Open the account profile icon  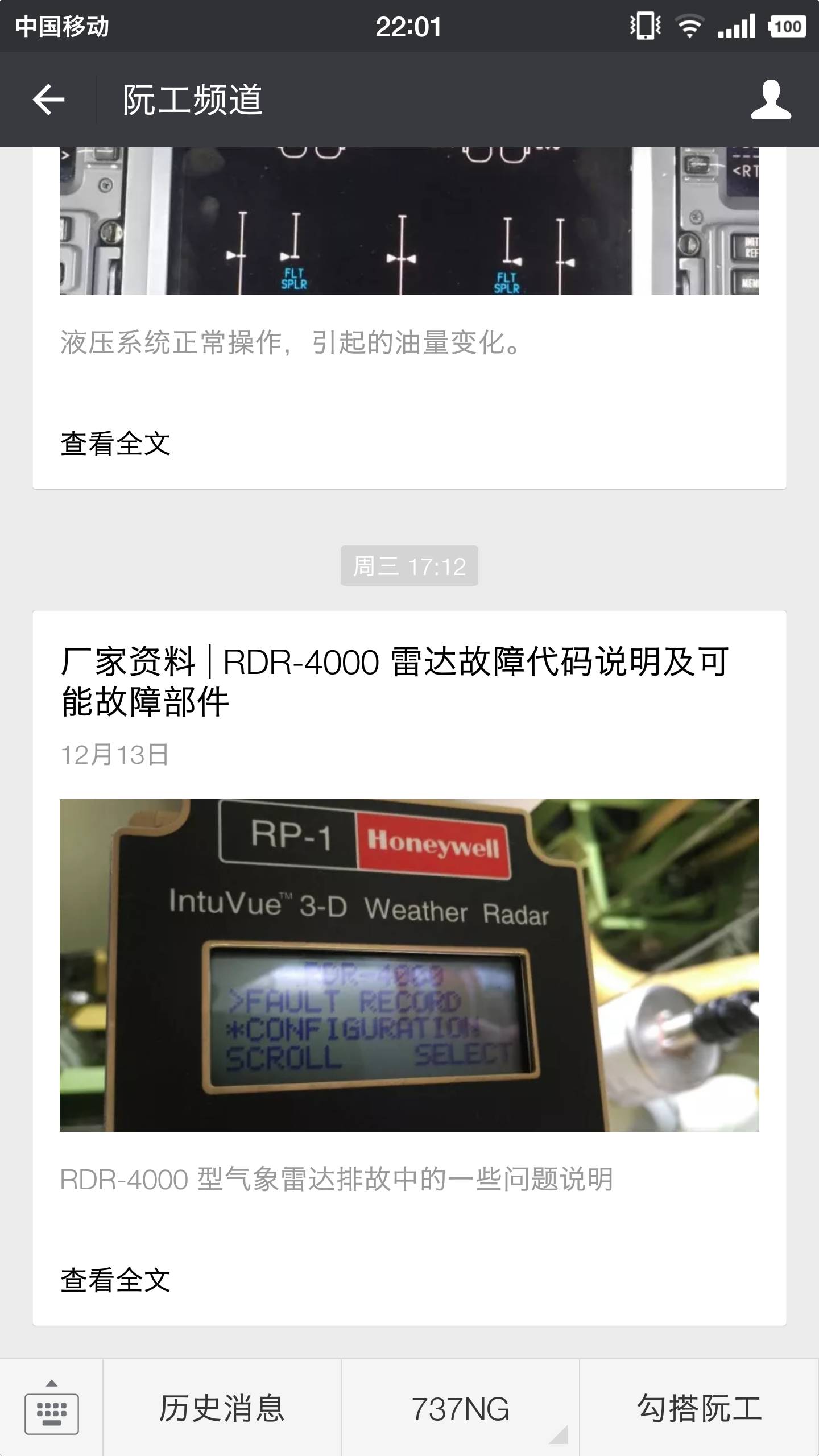coord(771,100)
